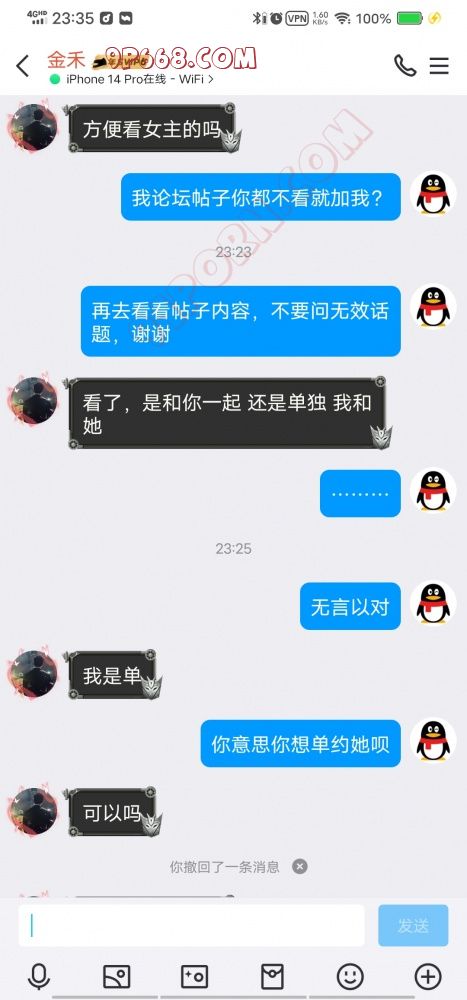Open the emoji picker

(350, 976)
